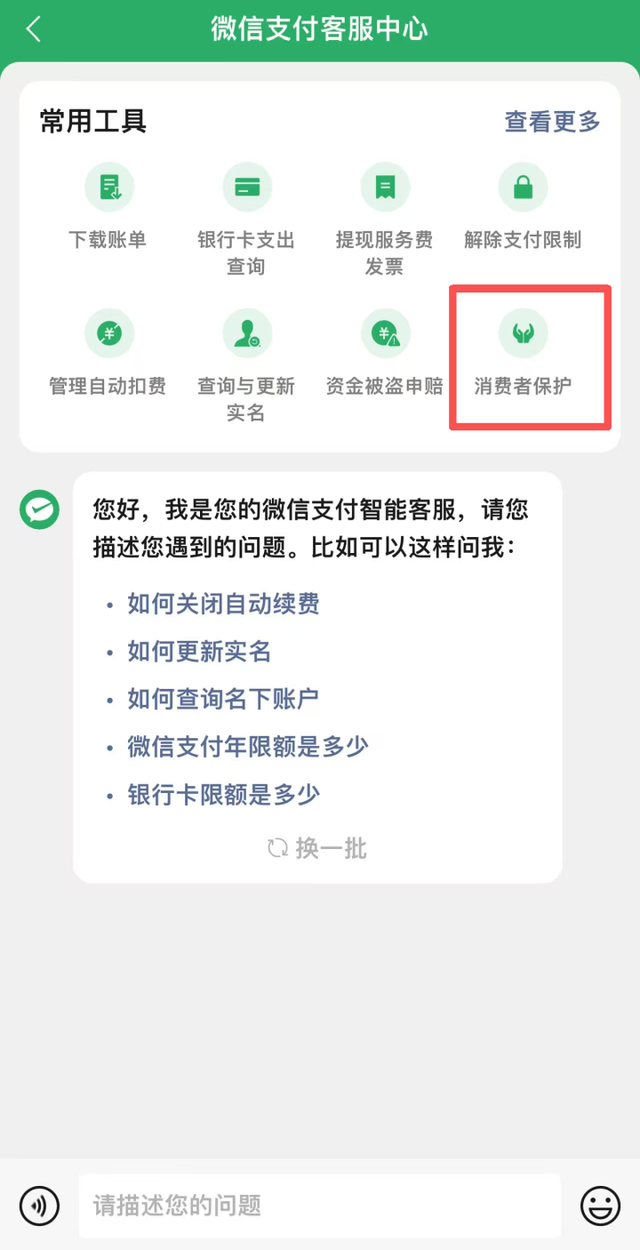Image resolution: width=640 pixels, height=1250 pixels.
Task: Select 提现服务费发票
Action: 384,221
